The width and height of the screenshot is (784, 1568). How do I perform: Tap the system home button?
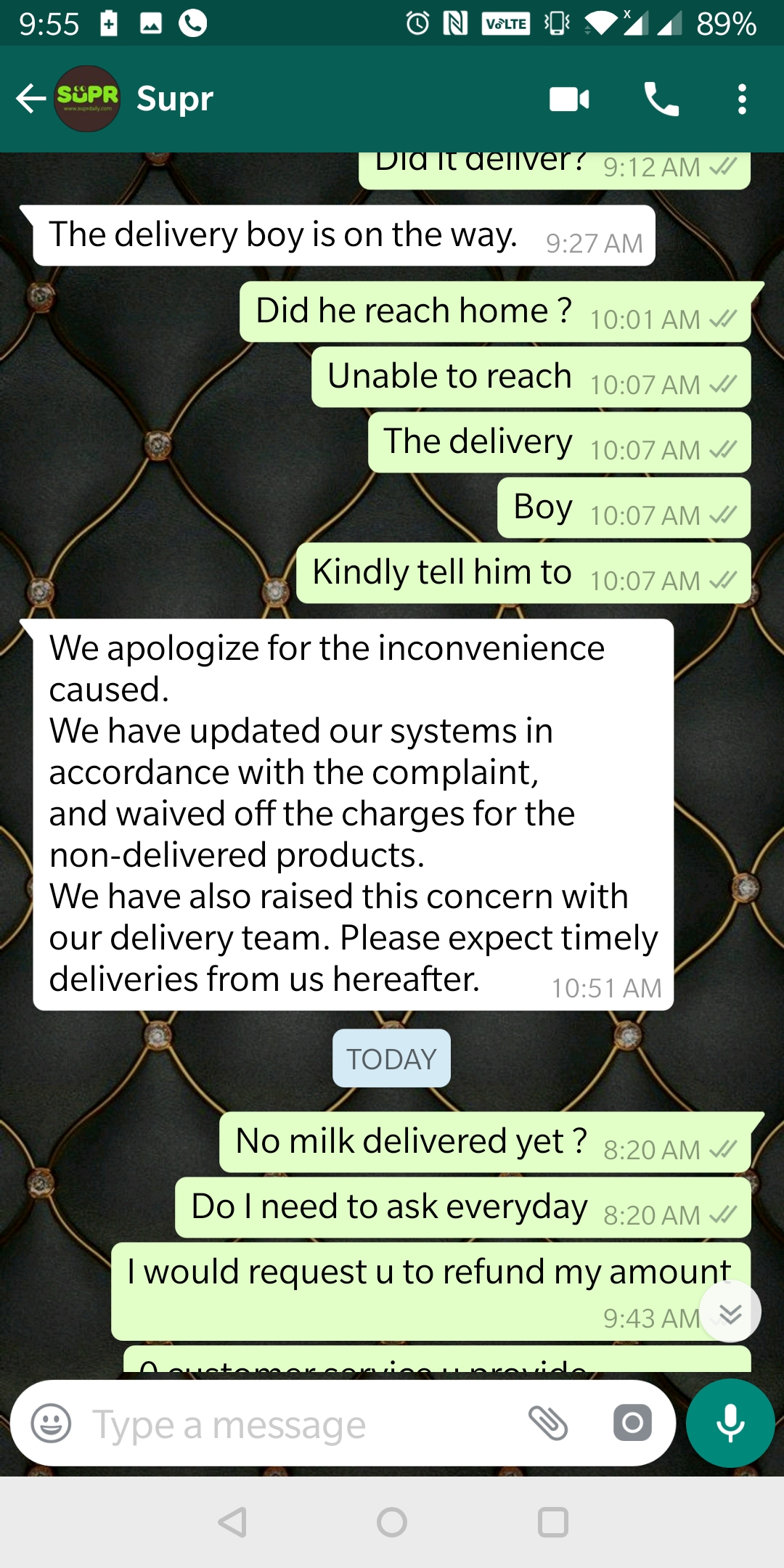(392, 1522)
